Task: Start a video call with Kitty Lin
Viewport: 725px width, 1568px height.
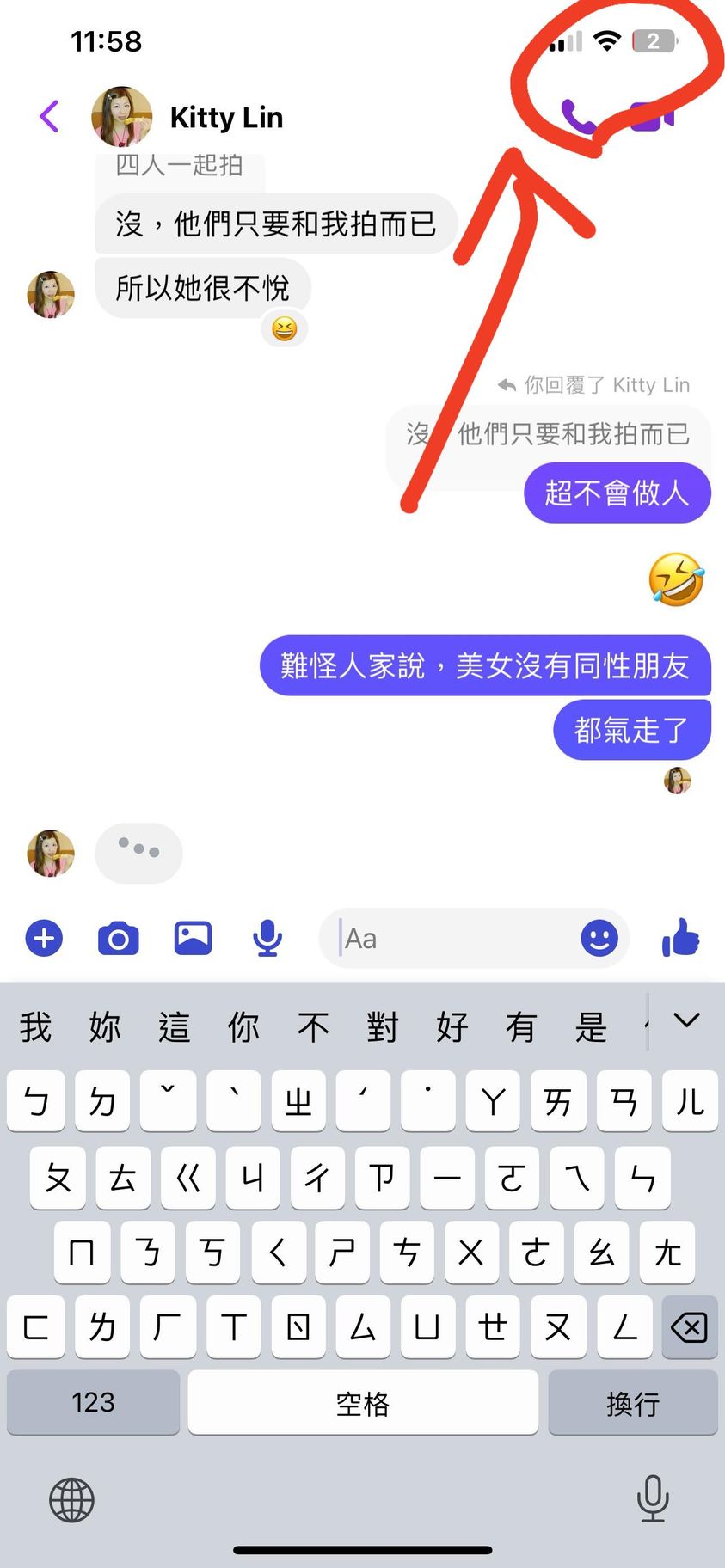Action: (651, 117)
